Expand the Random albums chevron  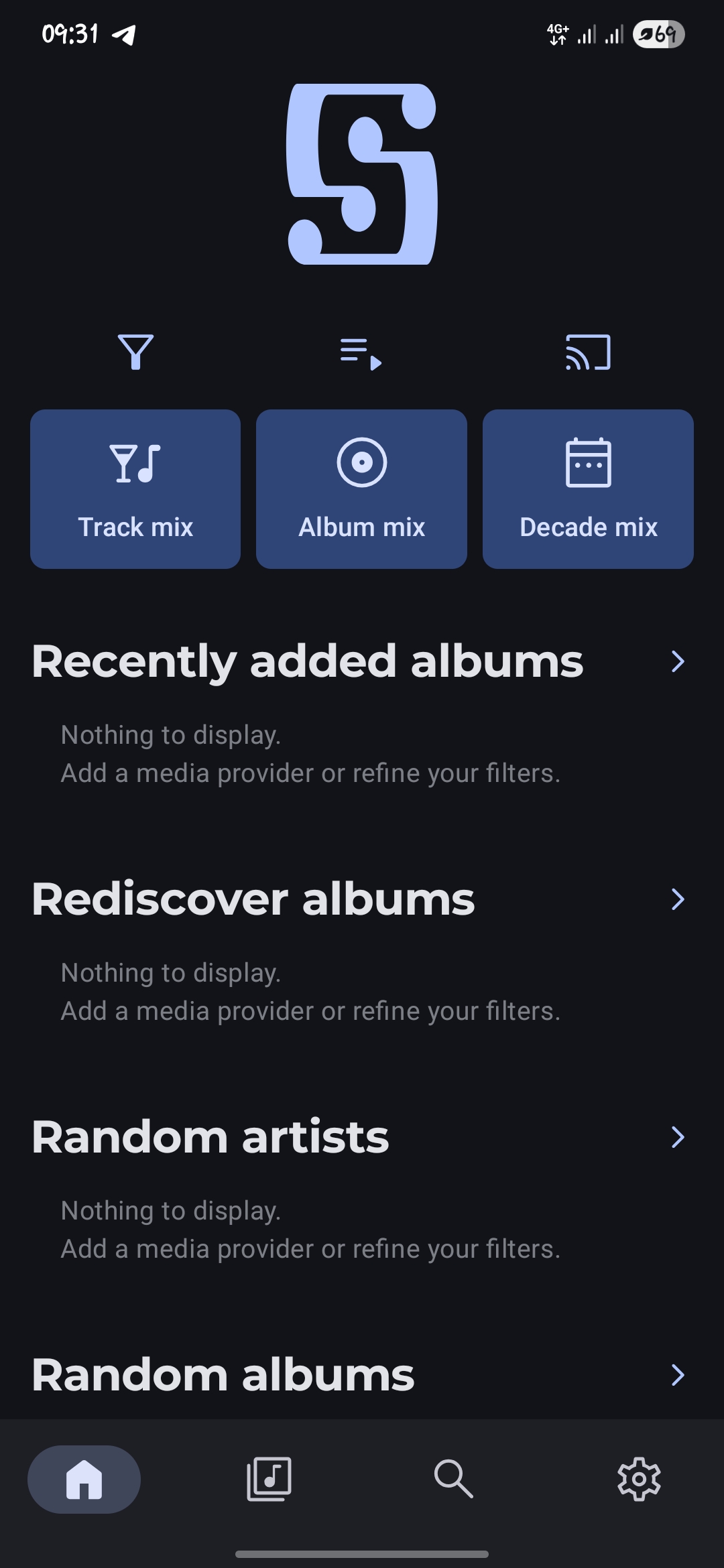678,1375
